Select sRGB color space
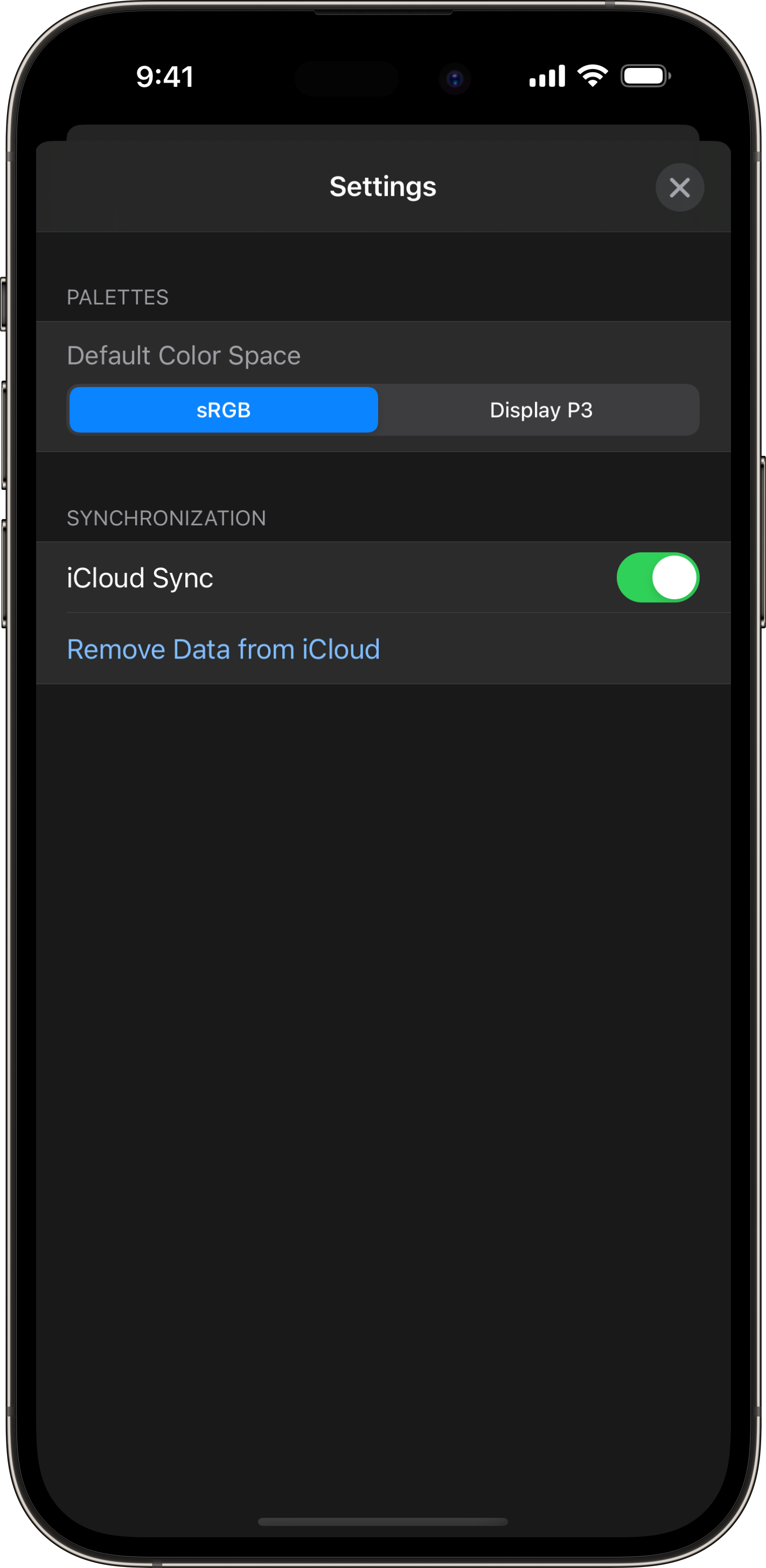This screenshot has height=1568, width=766. pyautogui.click(x=224, y=410)
